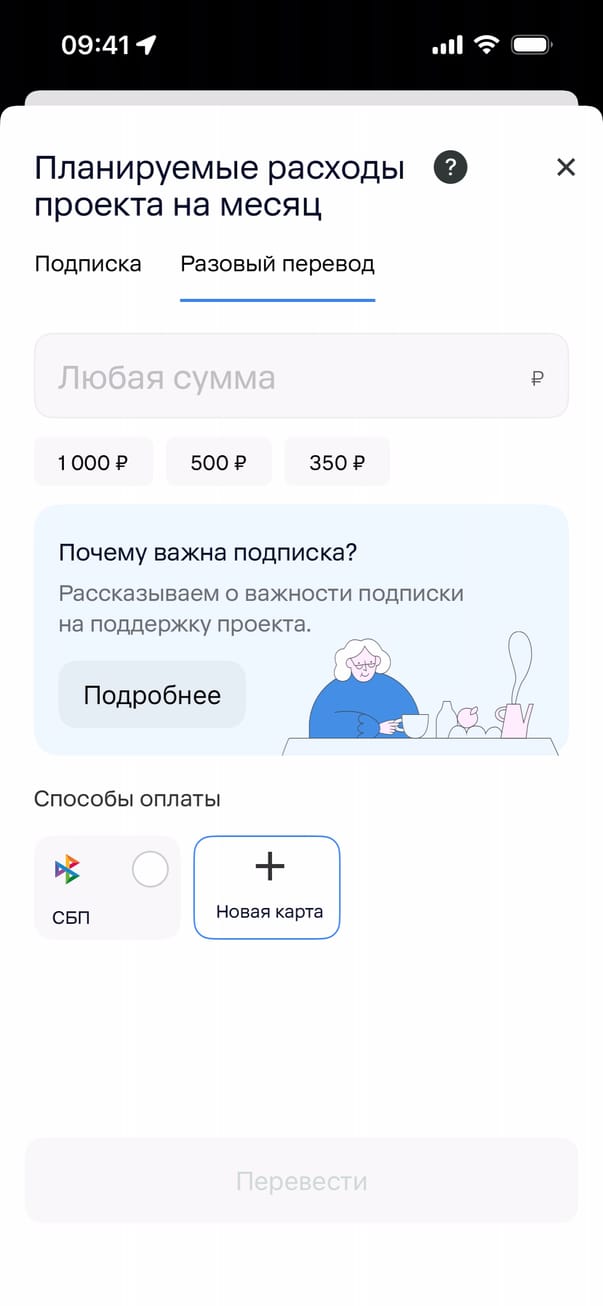Choose the 1 000 ₽ amount chip
The height and width of the screenshot is (1306, 603).
point(93,463)
